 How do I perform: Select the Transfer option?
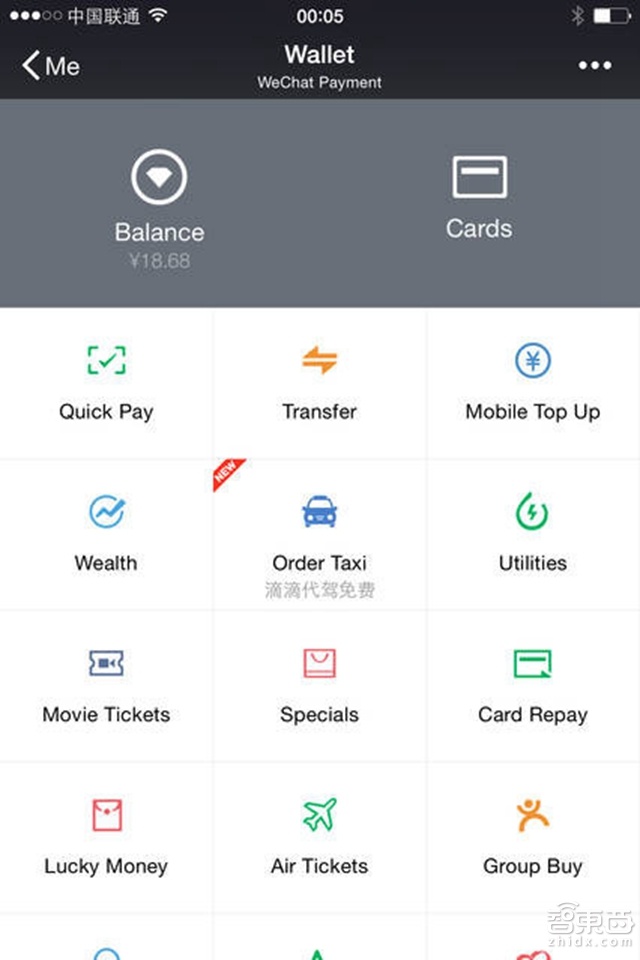pos(320,383)
